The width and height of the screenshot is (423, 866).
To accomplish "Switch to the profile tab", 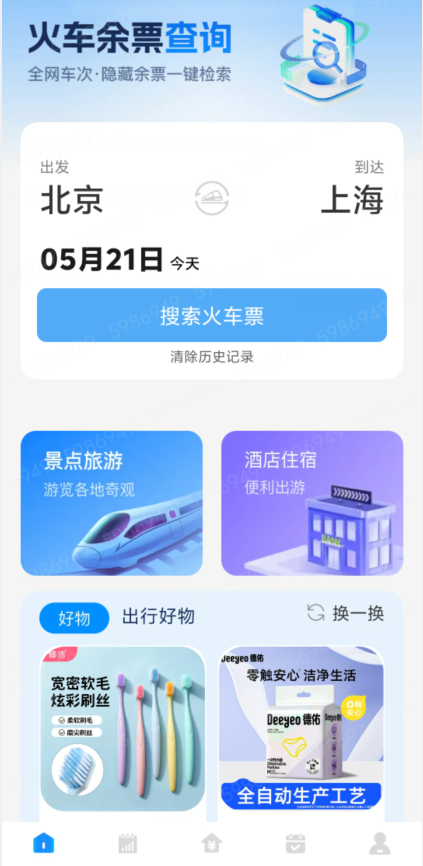I will (379, 843).
